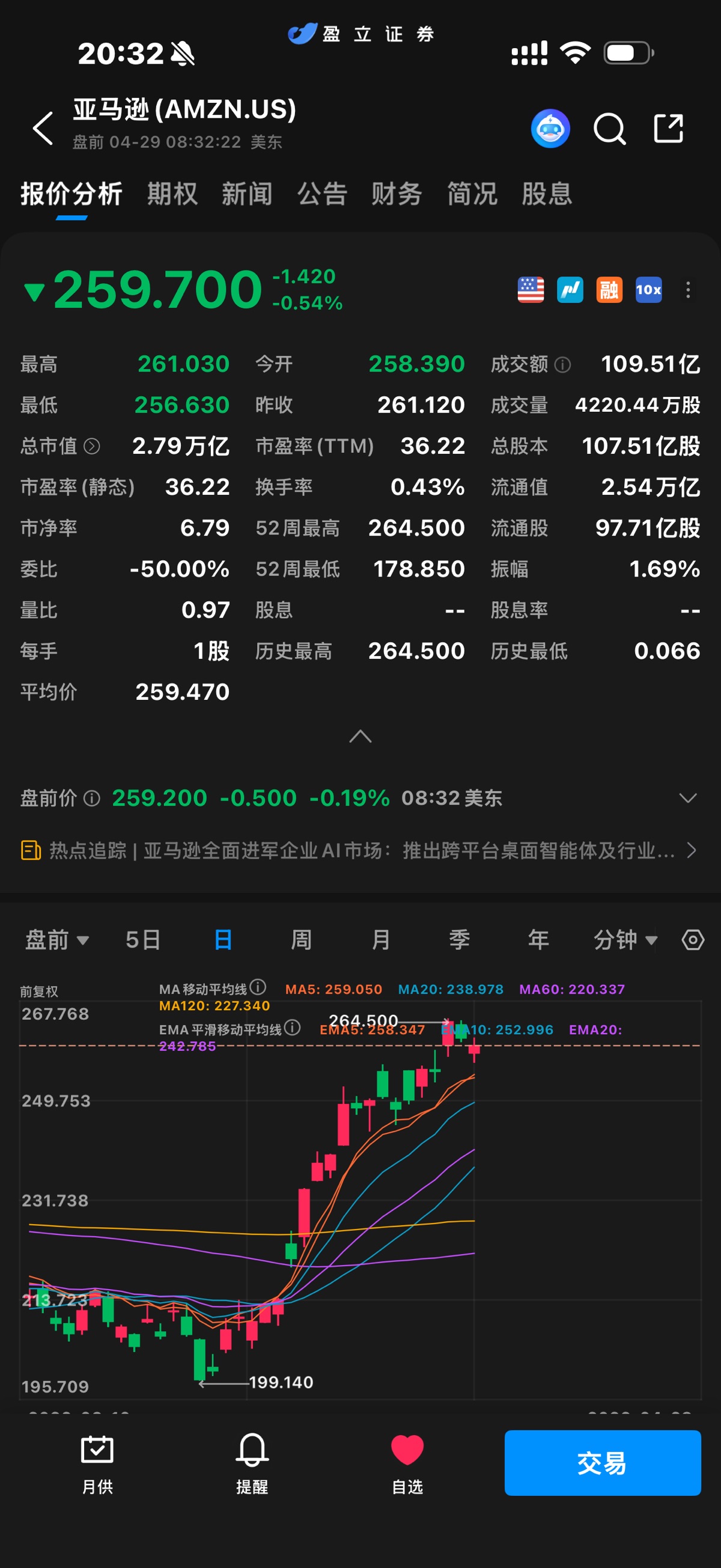Open stock search
Viewport: 721px width, 1568px height.
tap(609, 129)
